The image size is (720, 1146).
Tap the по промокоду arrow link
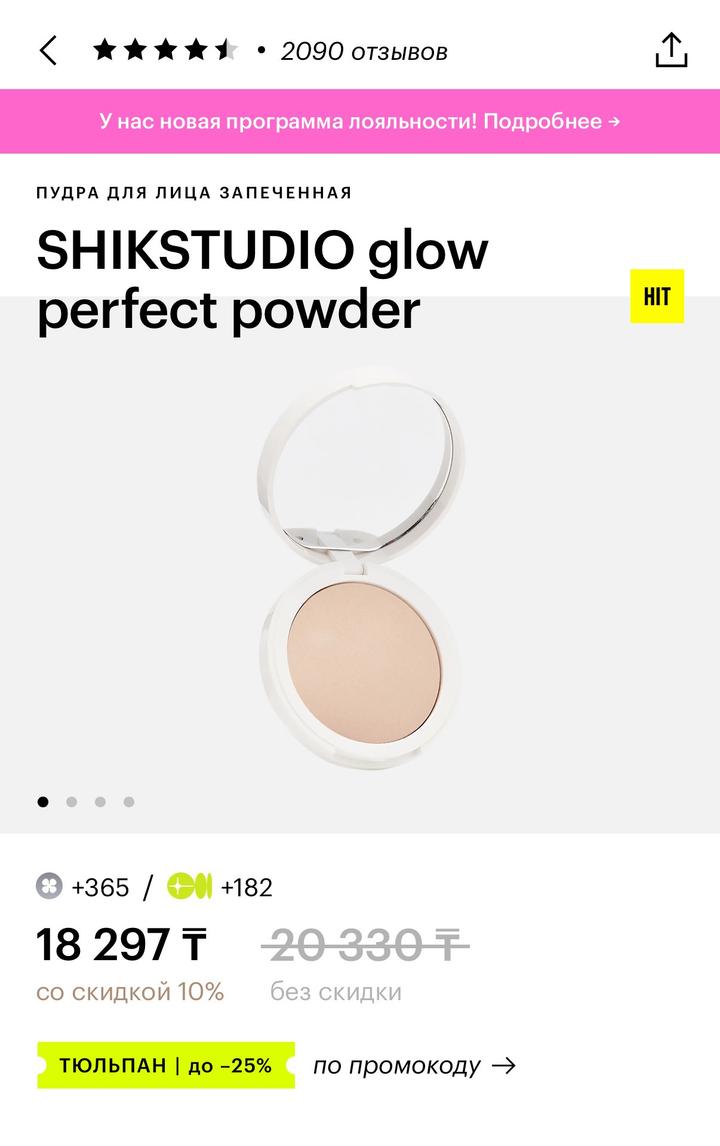(x=414, y=1066)
